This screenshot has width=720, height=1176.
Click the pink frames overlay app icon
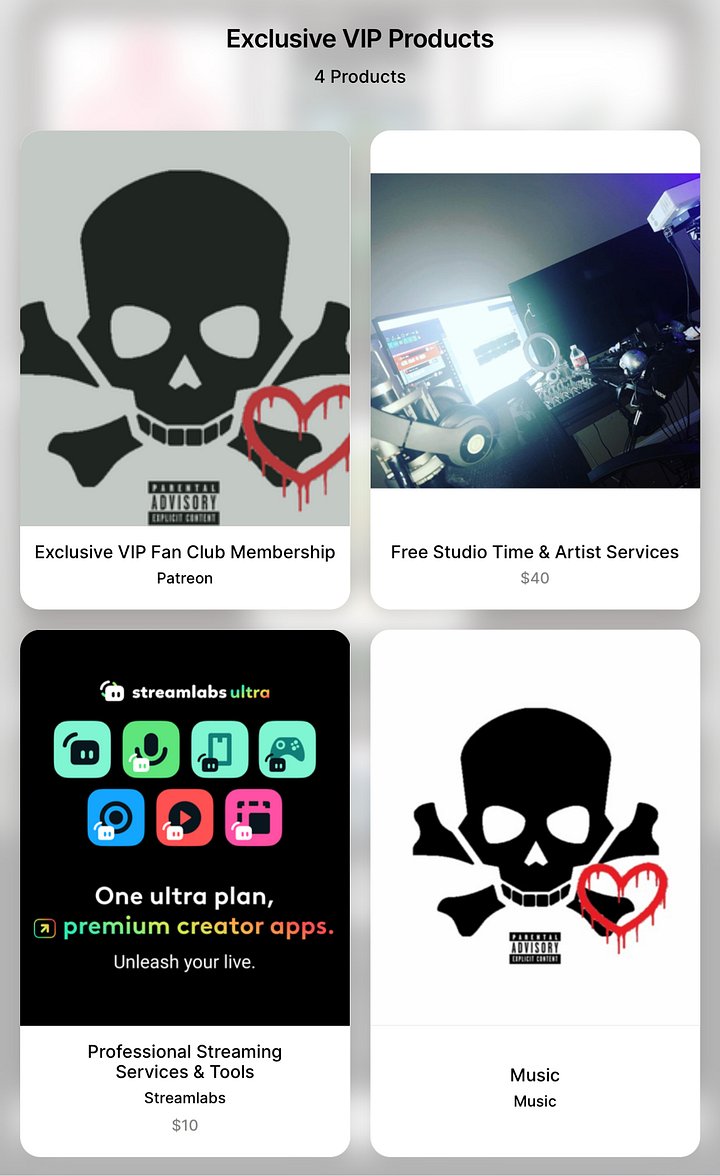pos(253,818)
